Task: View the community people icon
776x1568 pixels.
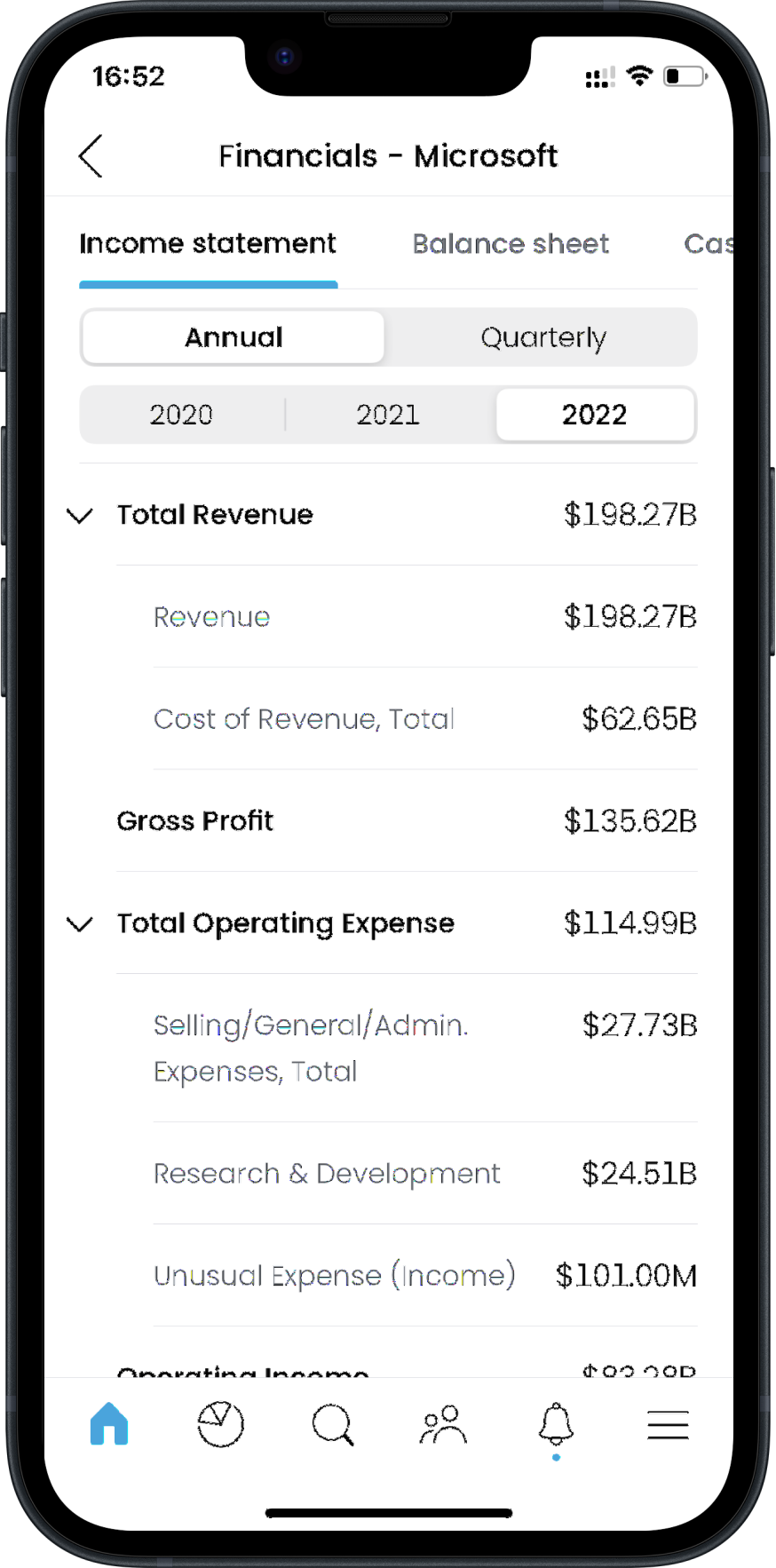Action: [442, 1424]
